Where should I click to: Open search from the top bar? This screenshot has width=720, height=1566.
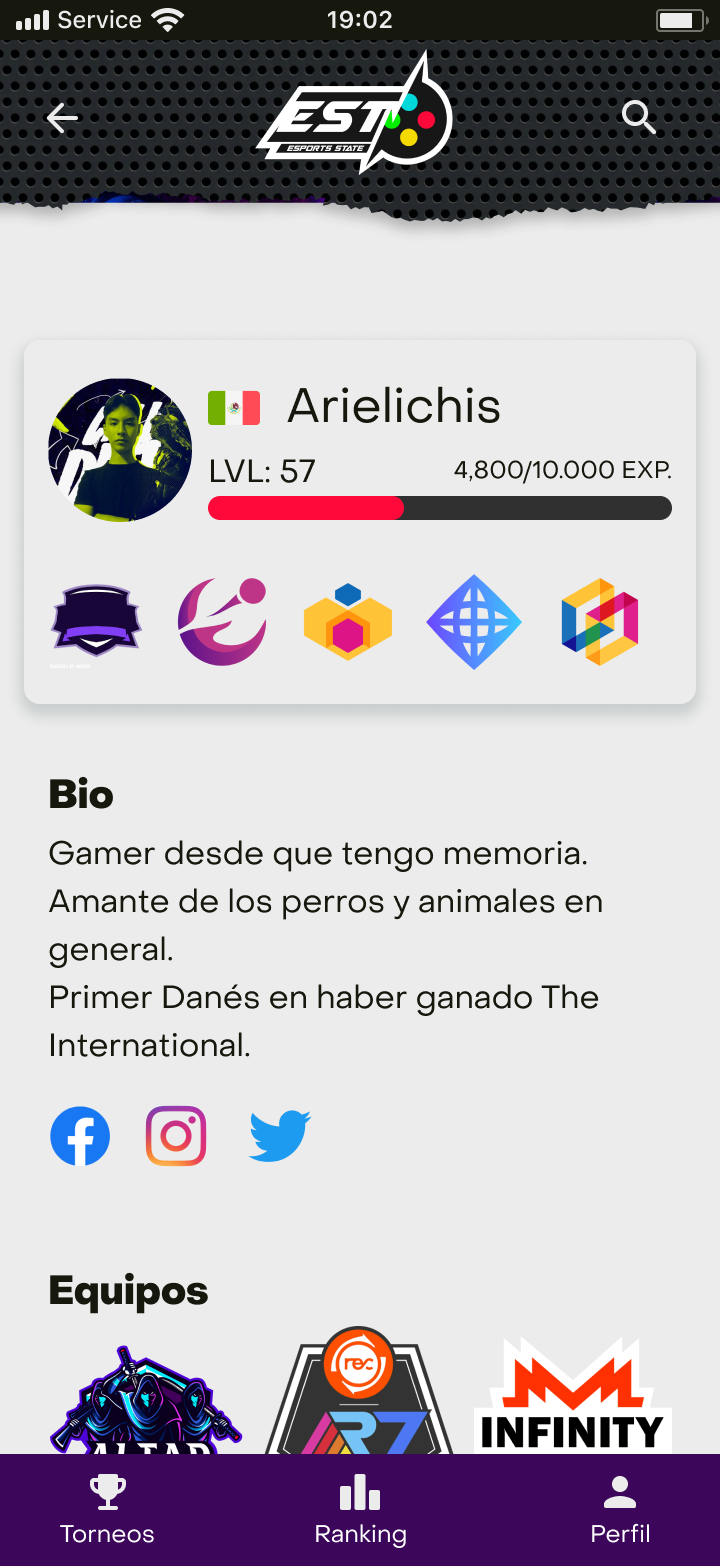point(639,117)
